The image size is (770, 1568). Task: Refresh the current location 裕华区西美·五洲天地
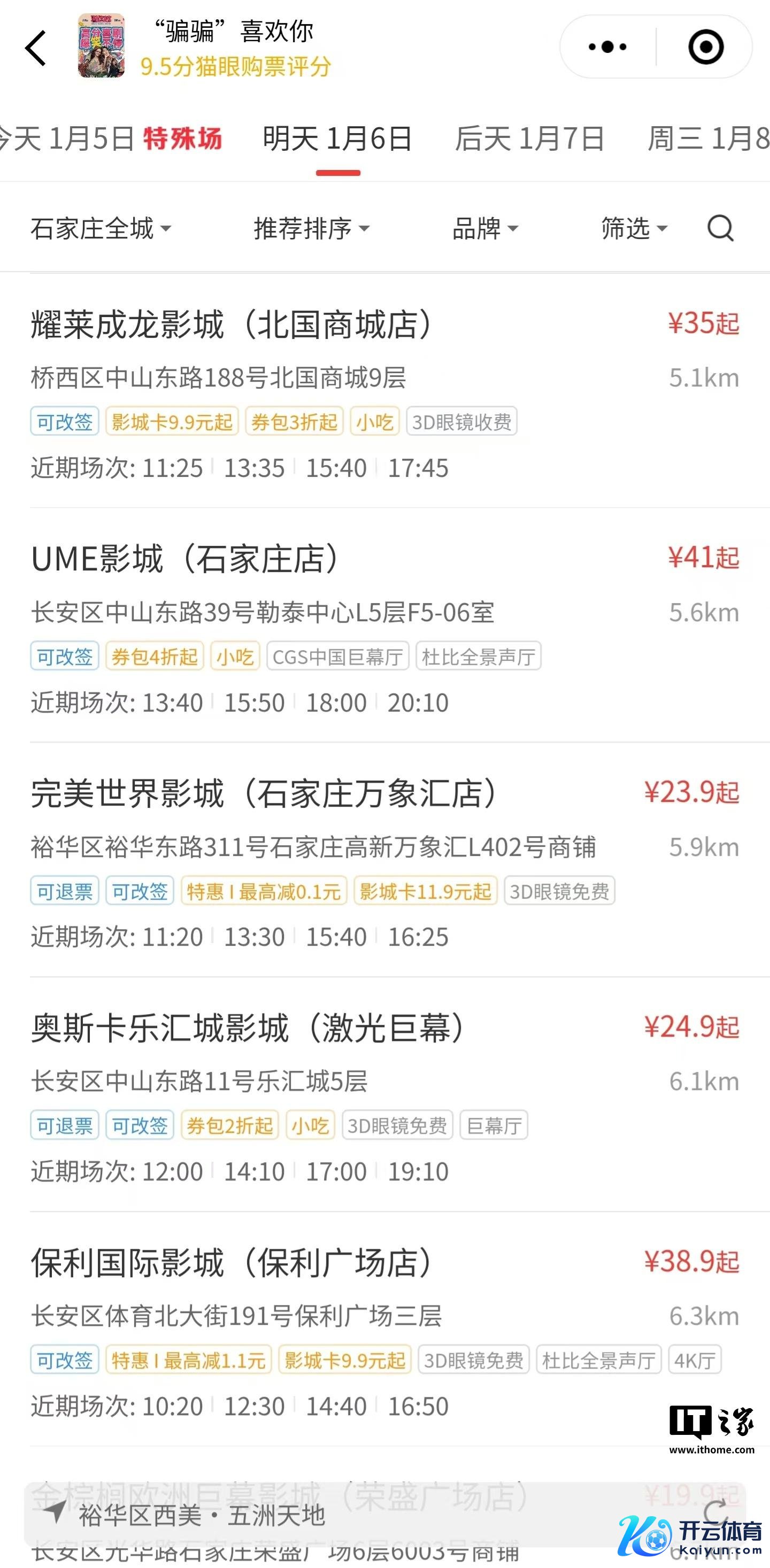715,1512
